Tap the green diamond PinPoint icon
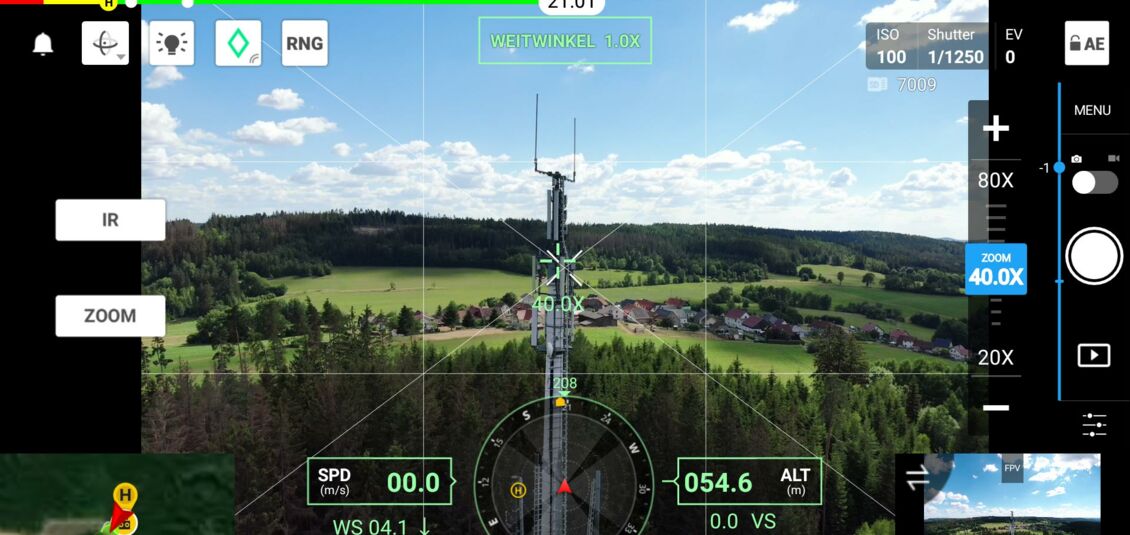The height and width of the screenshot is (535, 1130). click(x=238, y=44)
